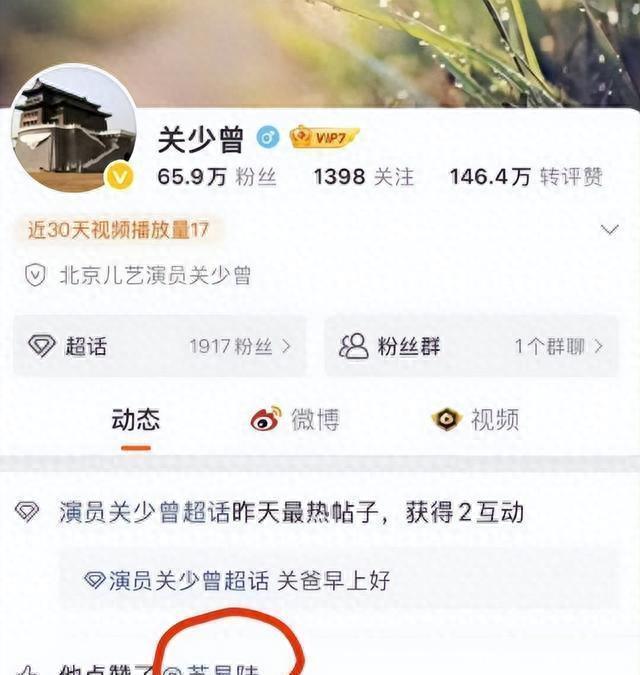Image resolution: width=640 pixels, height=675 pixels.
Task: View the 65.9万 粉丝 followers list
Action: [217, 177]
